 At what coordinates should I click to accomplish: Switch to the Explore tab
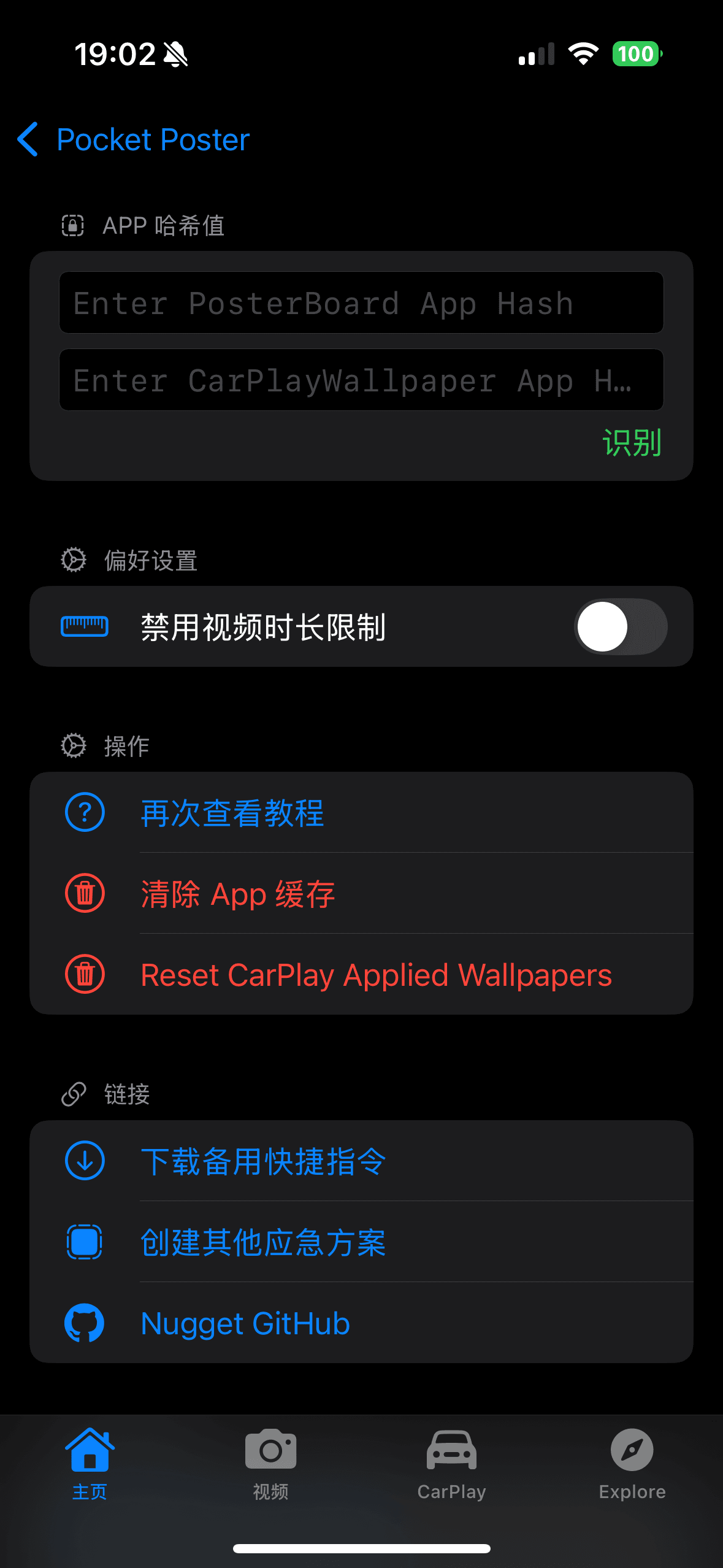632,1463
